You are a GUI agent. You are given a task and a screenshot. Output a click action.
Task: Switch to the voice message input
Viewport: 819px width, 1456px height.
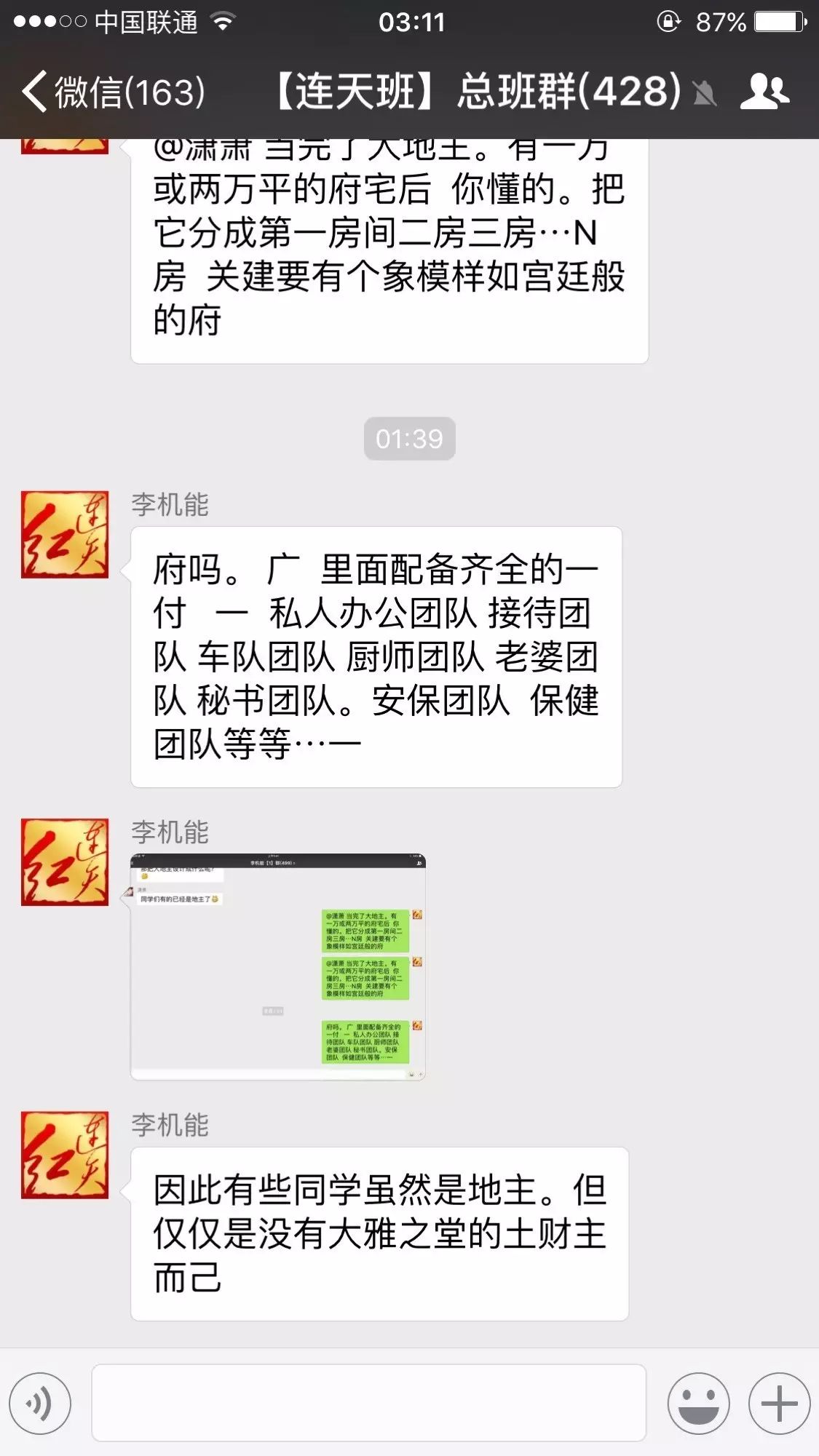[x=40, y=1403]
